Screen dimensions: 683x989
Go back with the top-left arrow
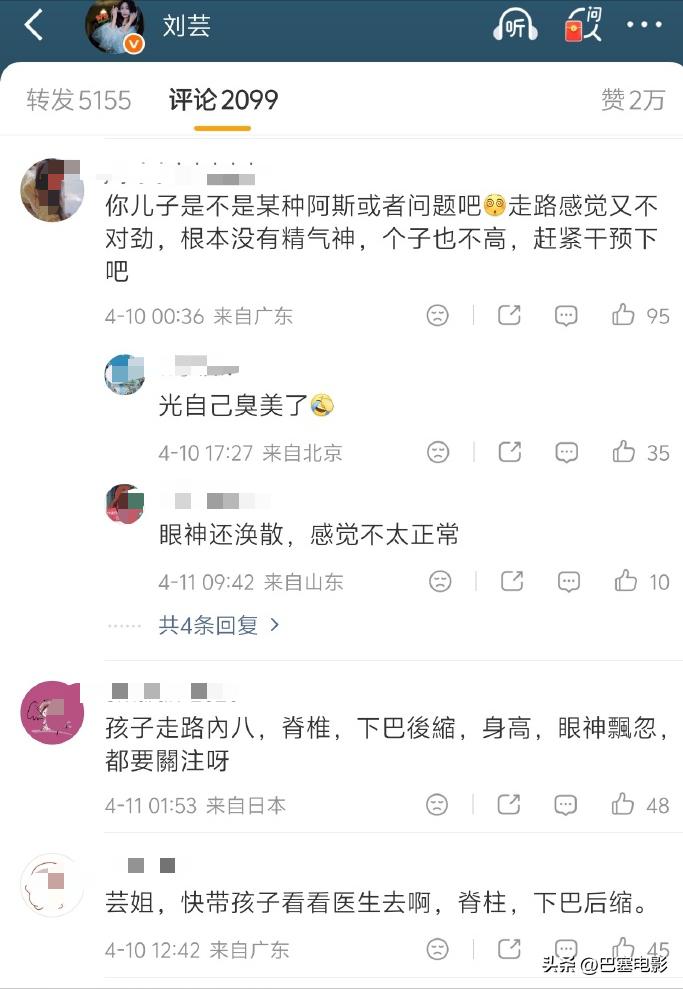click(34, 26)
